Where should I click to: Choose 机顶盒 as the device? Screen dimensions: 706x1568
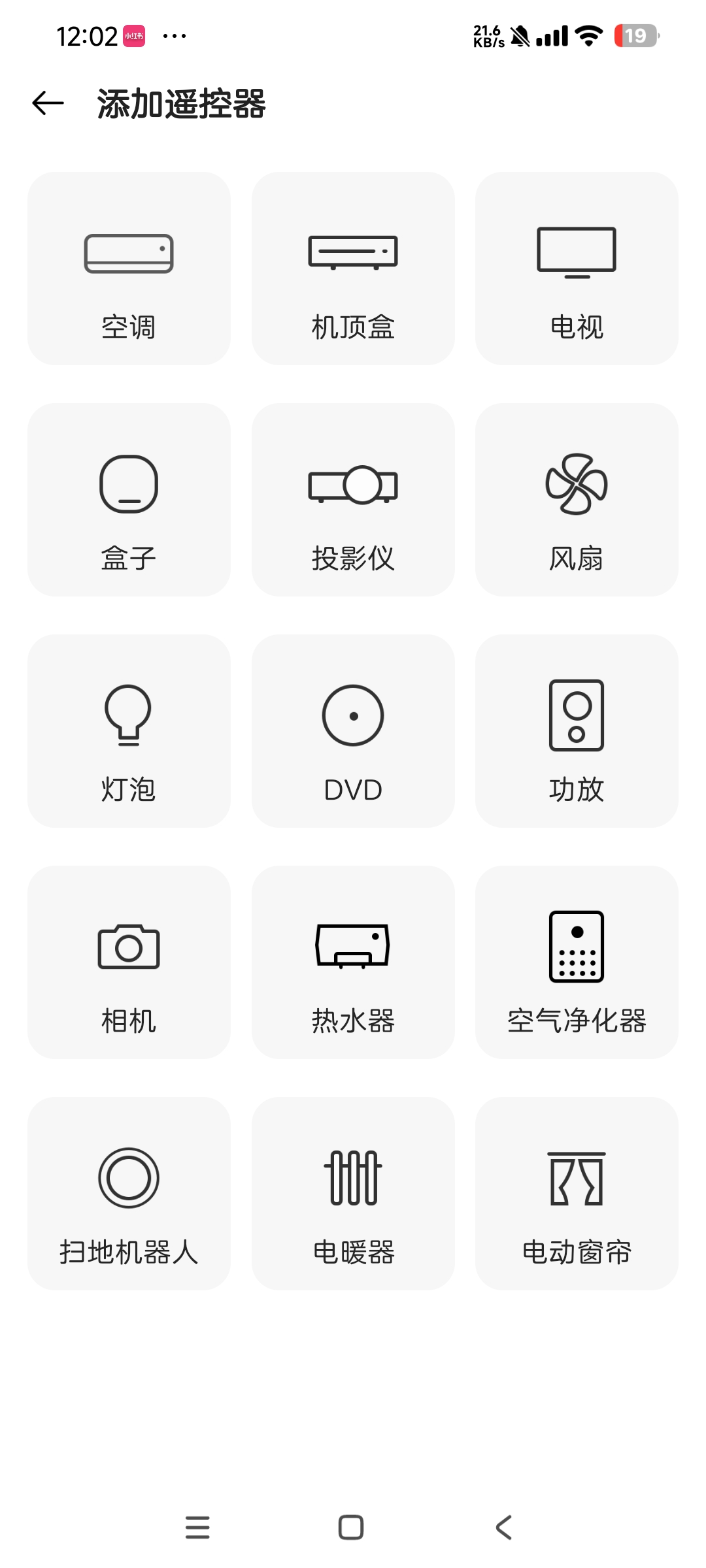tap(353, 269)
